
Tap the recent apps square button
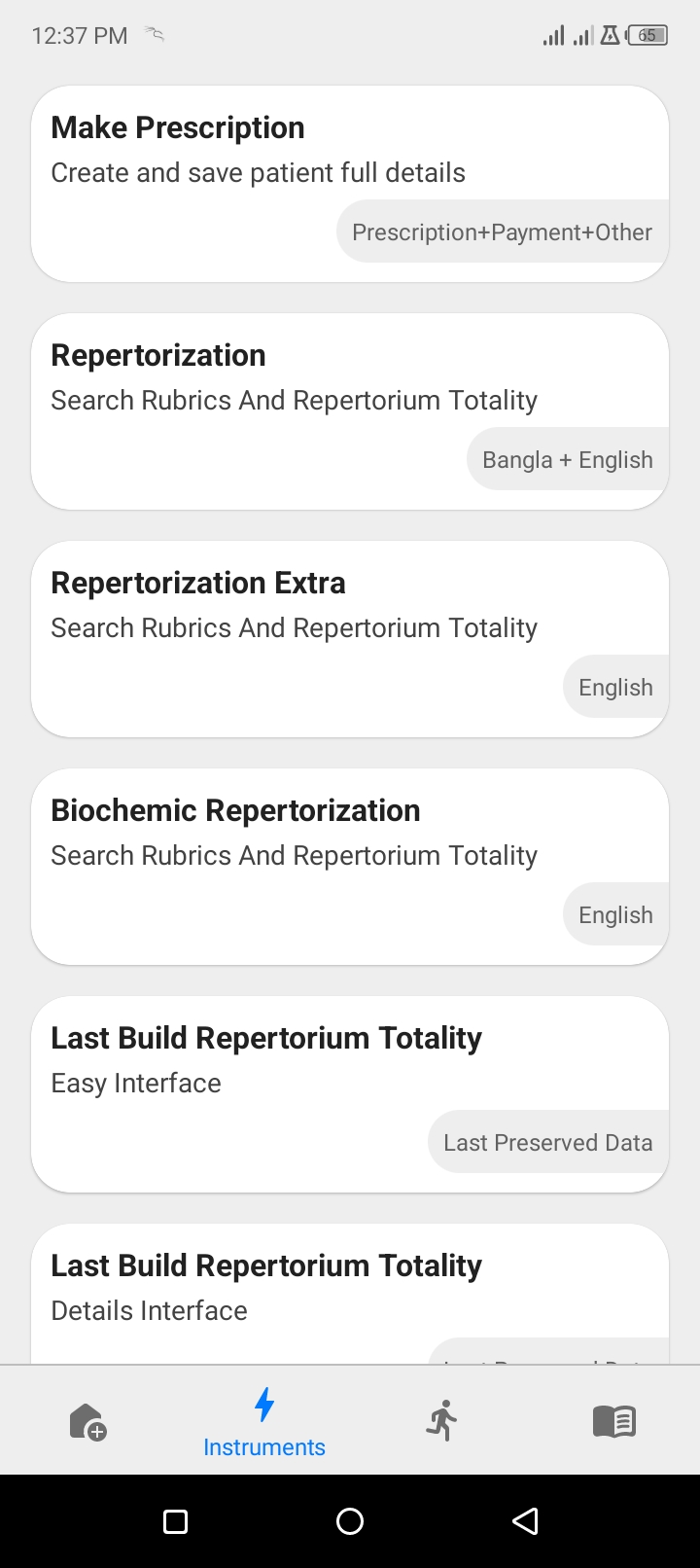tap(175, 1520)
